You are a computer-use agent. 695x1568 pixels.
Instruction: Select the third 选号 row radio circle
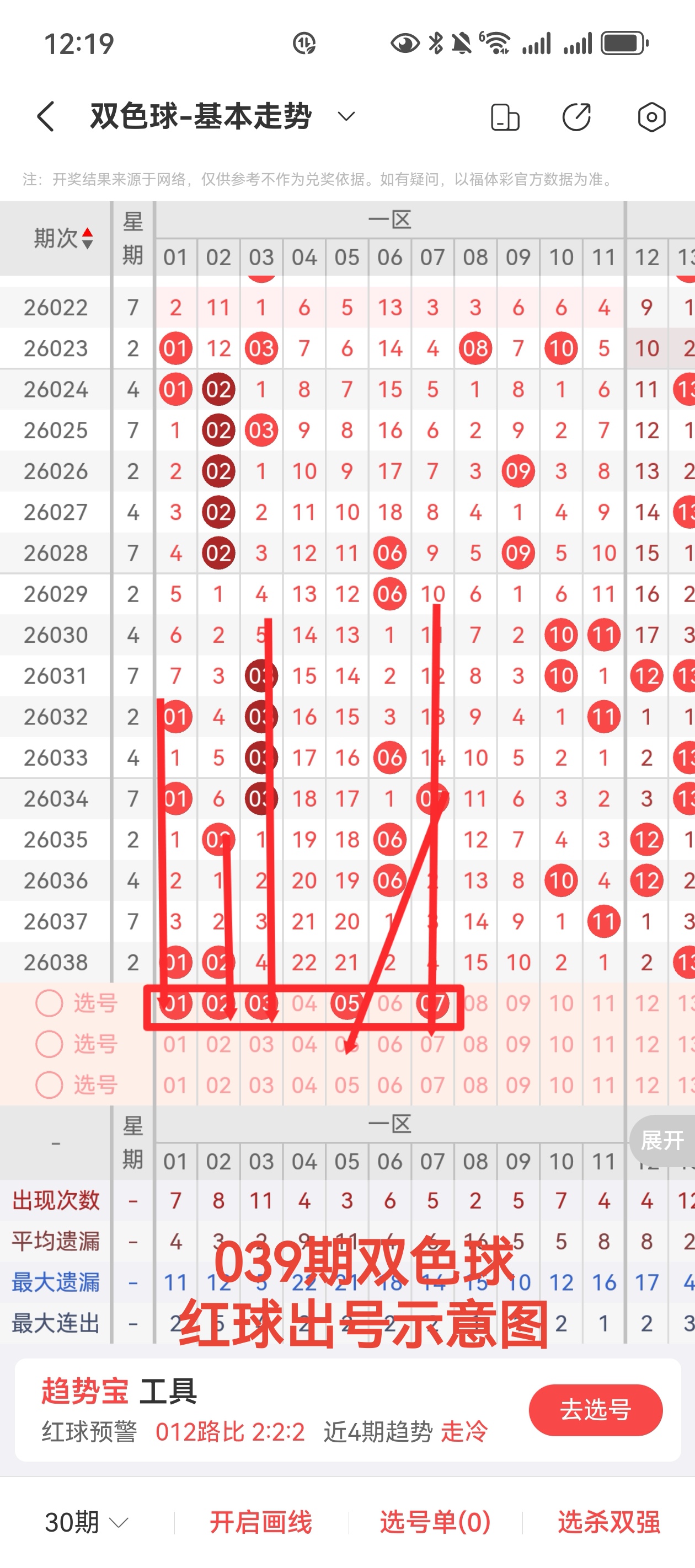click(x=49, y=1084)
